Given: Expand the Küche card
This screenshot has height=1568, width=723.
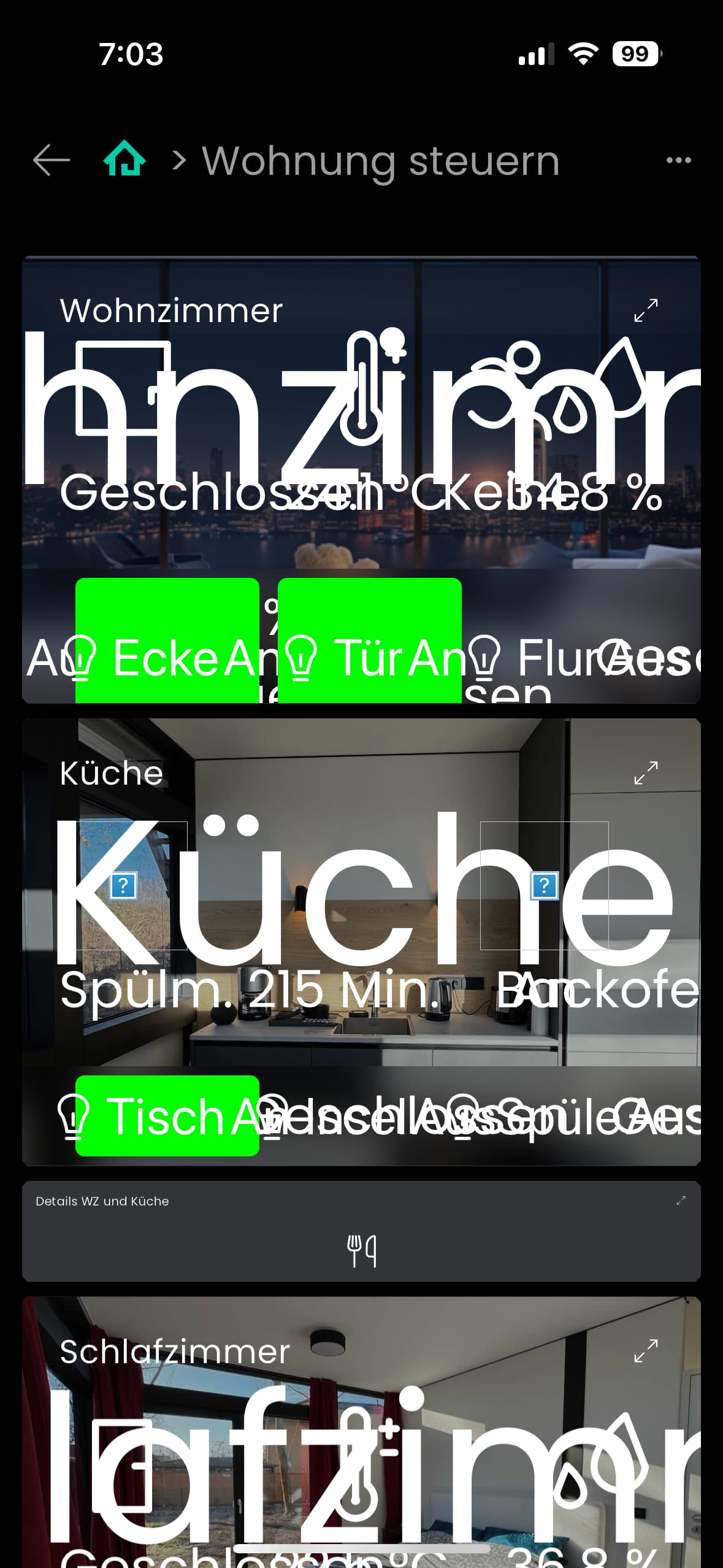Looking at the screenshot, I should 646,773.
